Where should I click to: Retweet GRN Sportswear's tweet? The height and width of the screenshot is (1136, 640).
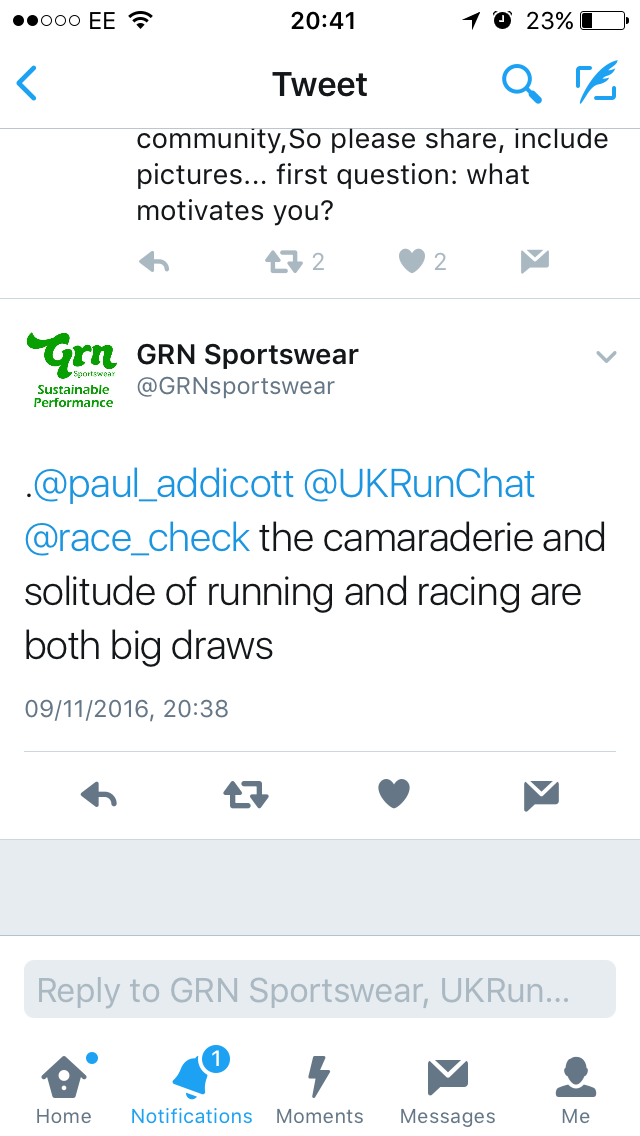click(245, 795)
